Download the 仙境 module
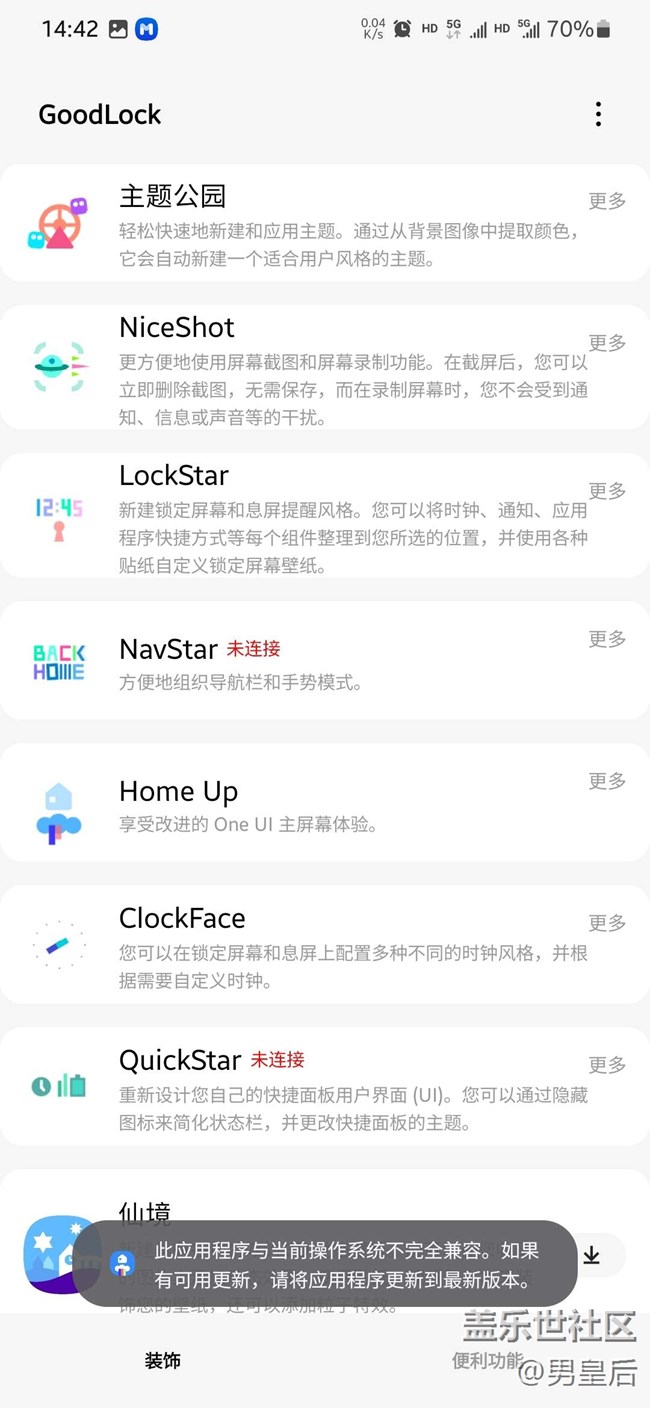 pos(593,1255)
